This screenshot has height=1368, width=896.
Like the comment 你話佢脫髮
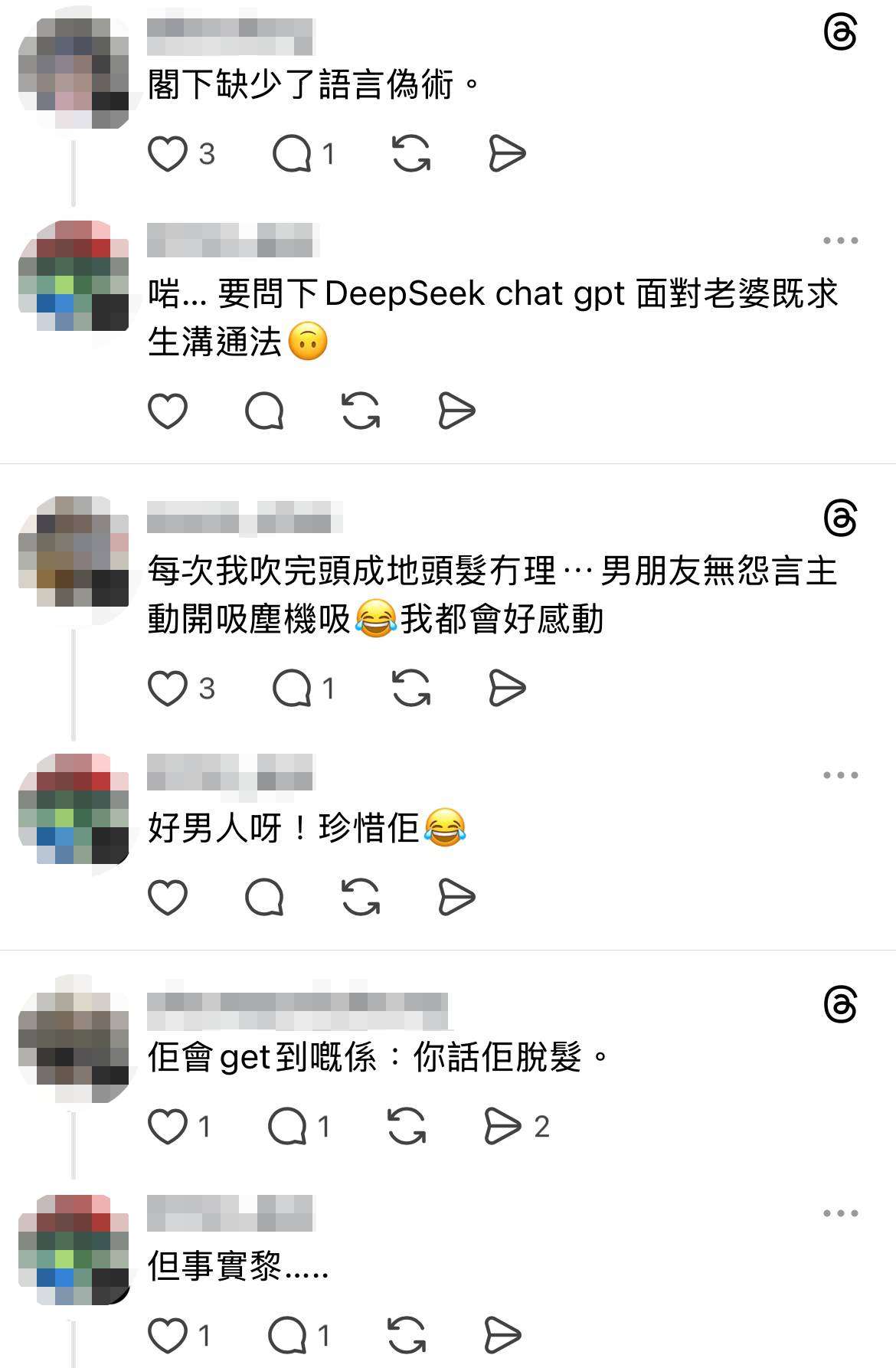168,1127
